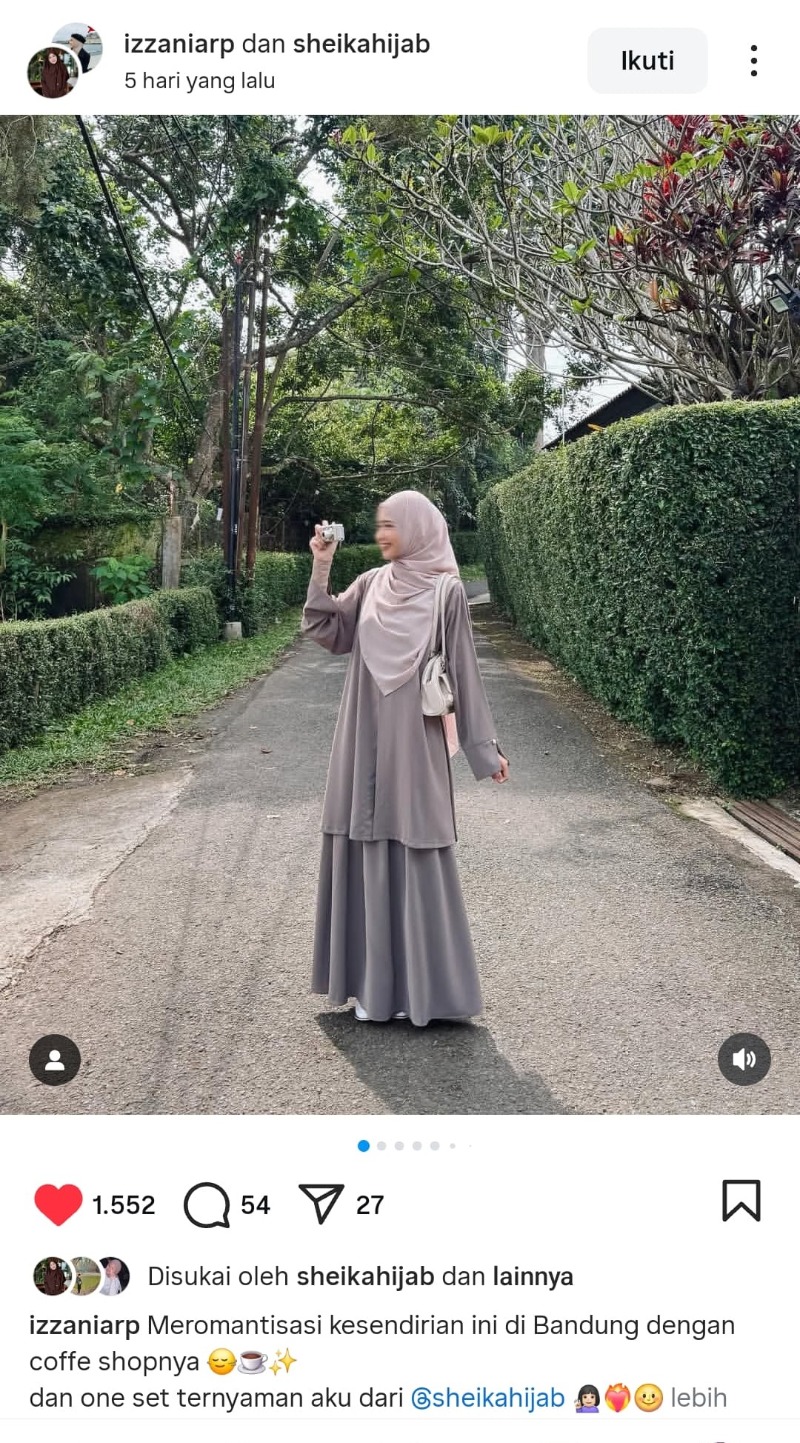The width and height of the screenshot is (800, 1443).
Task: Open the list of likes via lainnya
Action: tap(532, 1277)
